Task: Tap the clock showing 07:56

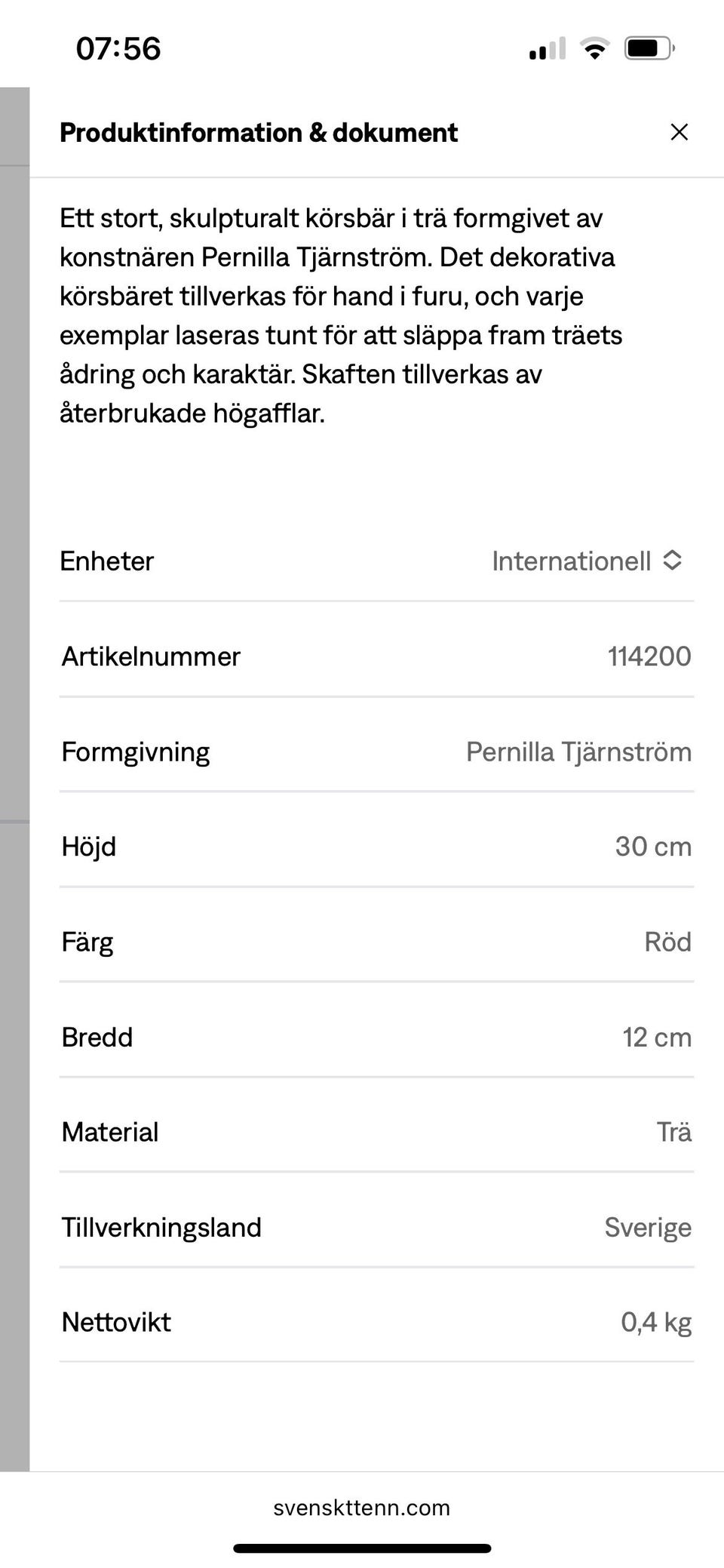Action: point(116,48)
